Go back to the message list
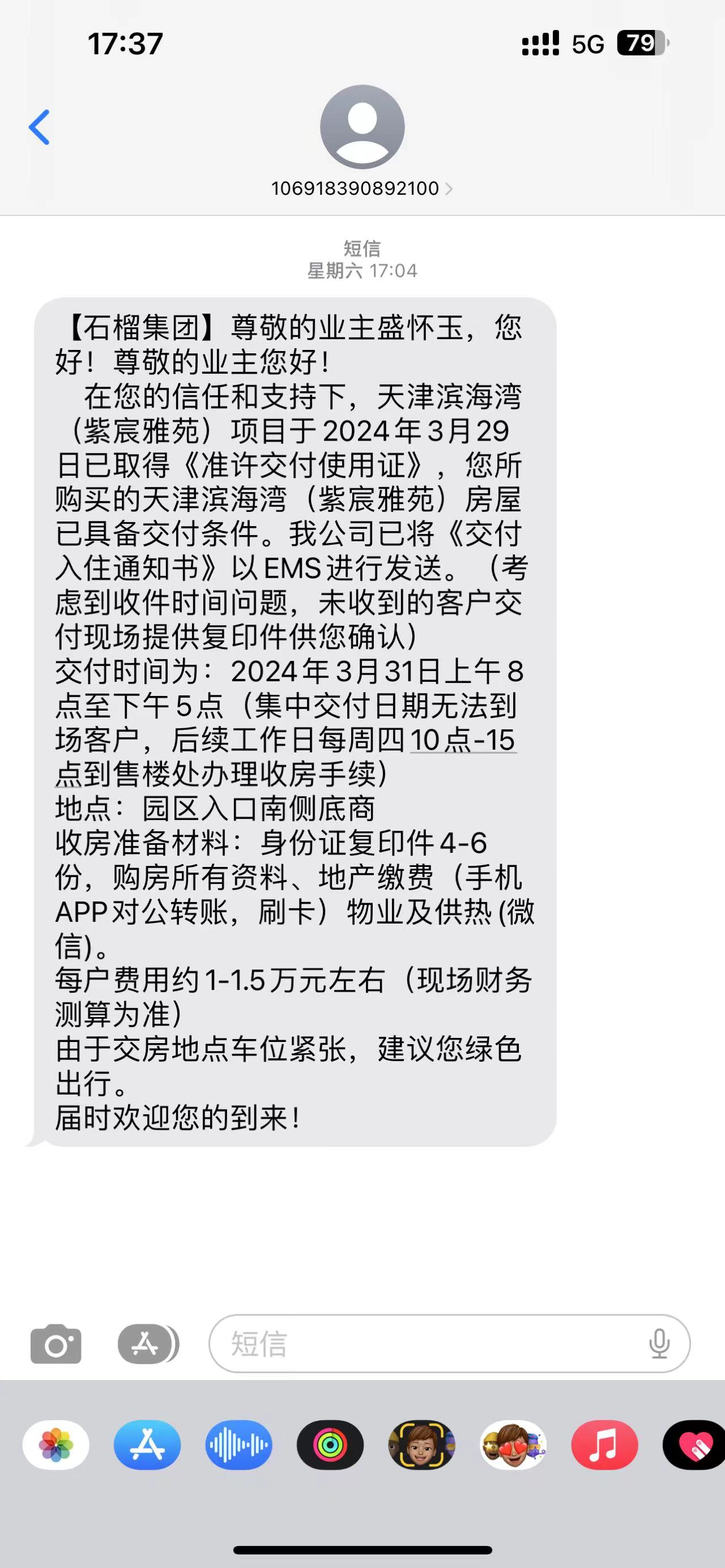The height and width of the screenshot is (1568, 725). [x=40, y=127]
